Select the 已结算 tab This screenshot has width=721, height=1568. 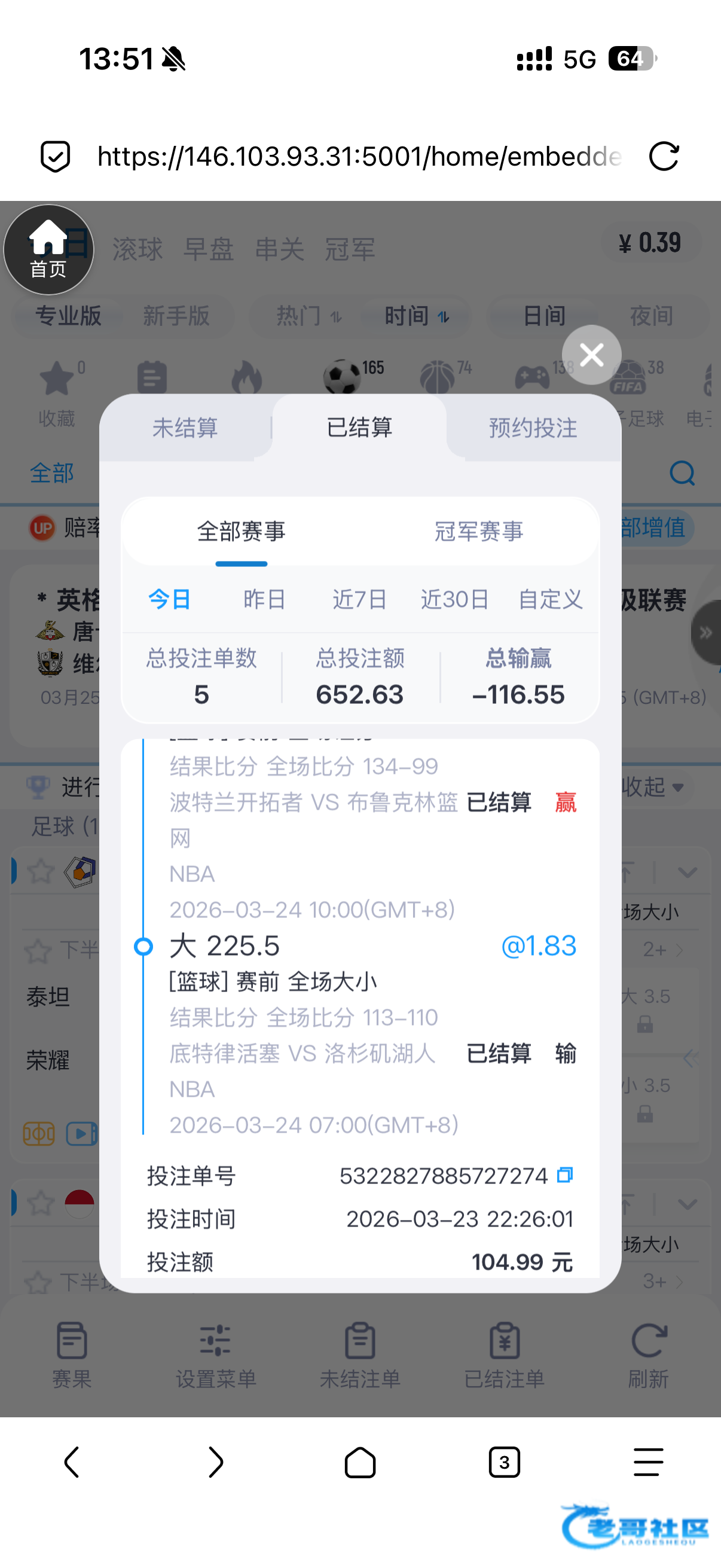[x=359, y=428]
